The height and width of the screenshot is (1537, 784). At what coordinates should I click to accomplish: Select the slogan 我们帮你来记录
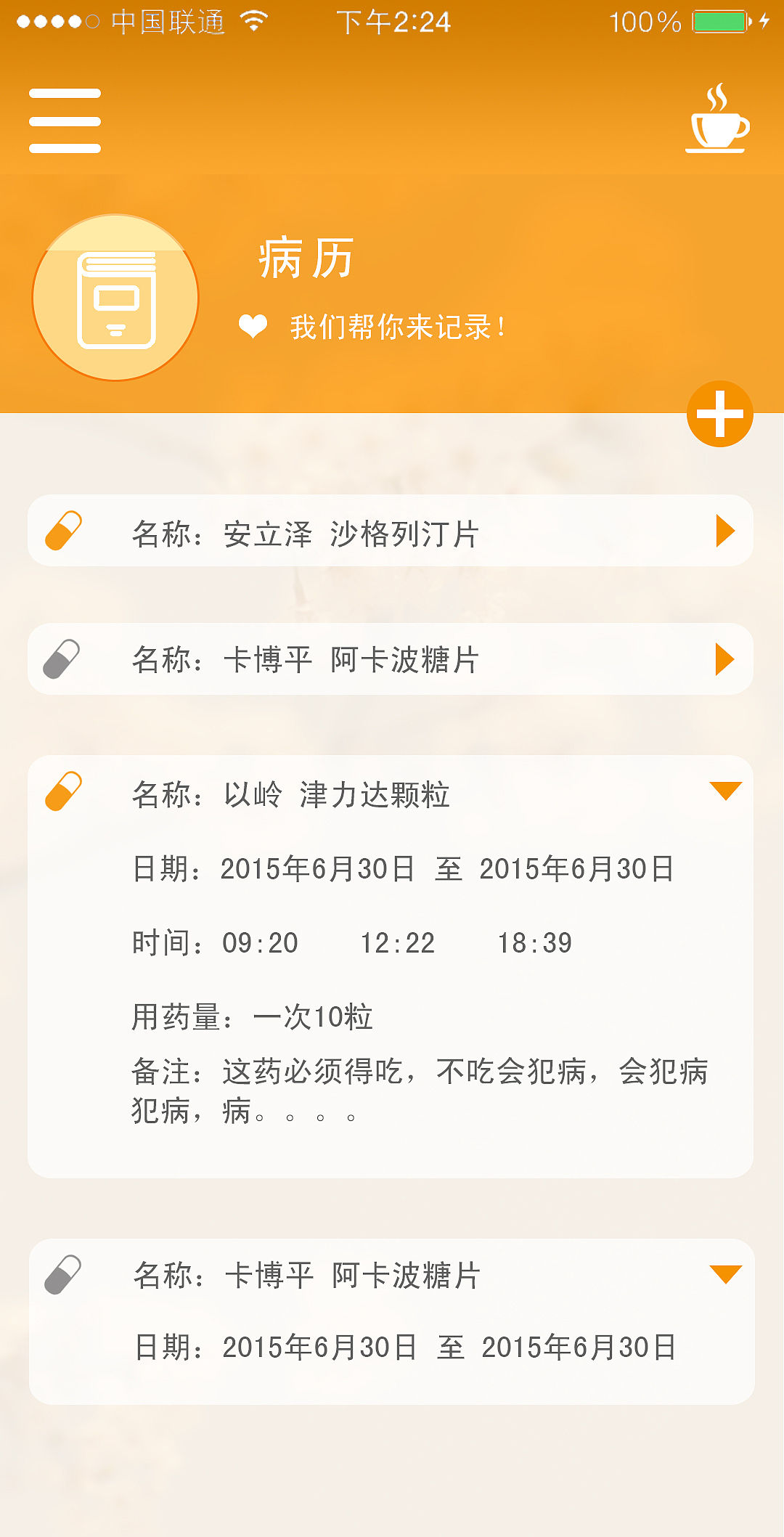click(396, 327)
